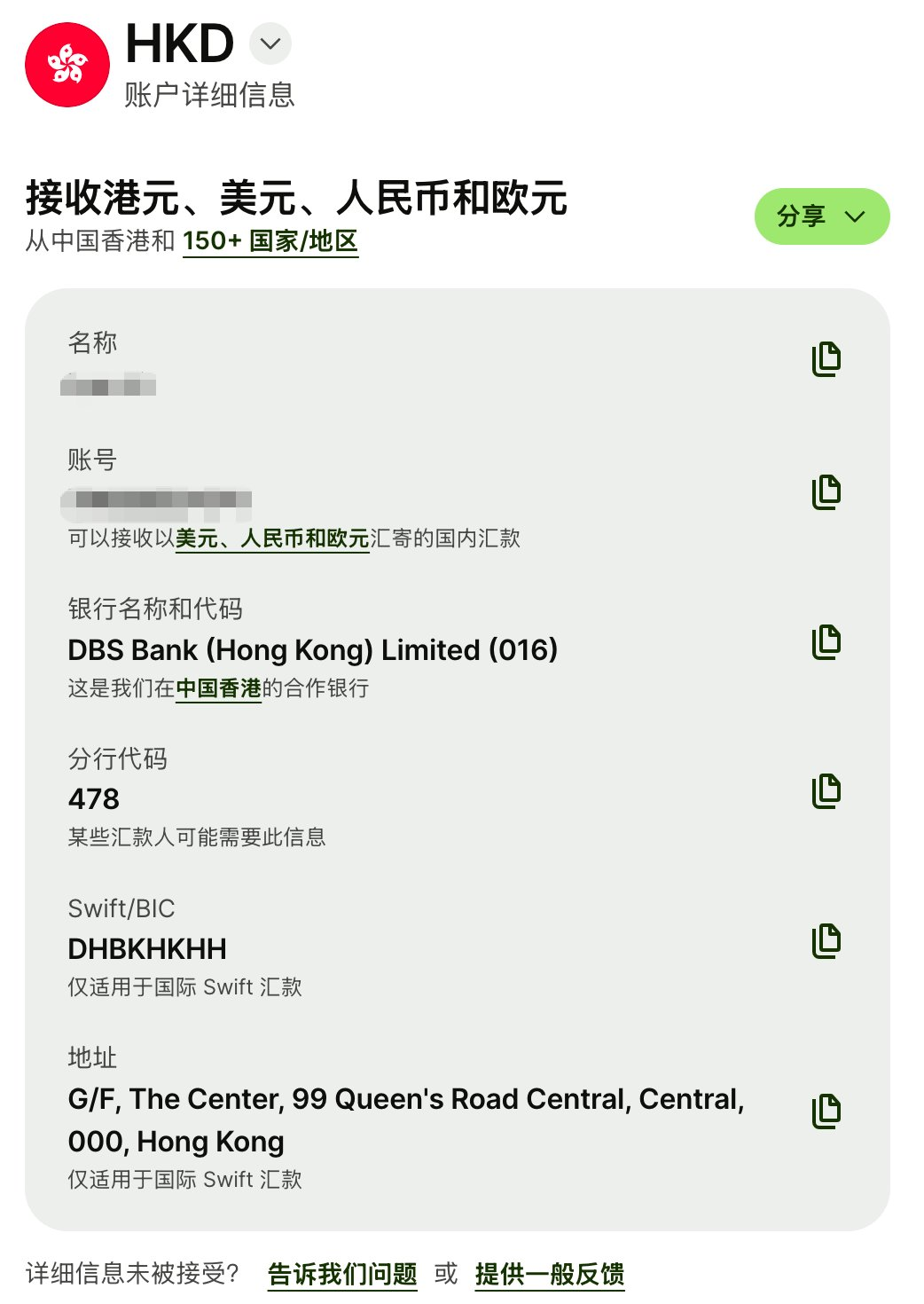Screen dimensions: 924x1304
Task: Tap the 告诉我们问题 link
Action: [342, 1275]
